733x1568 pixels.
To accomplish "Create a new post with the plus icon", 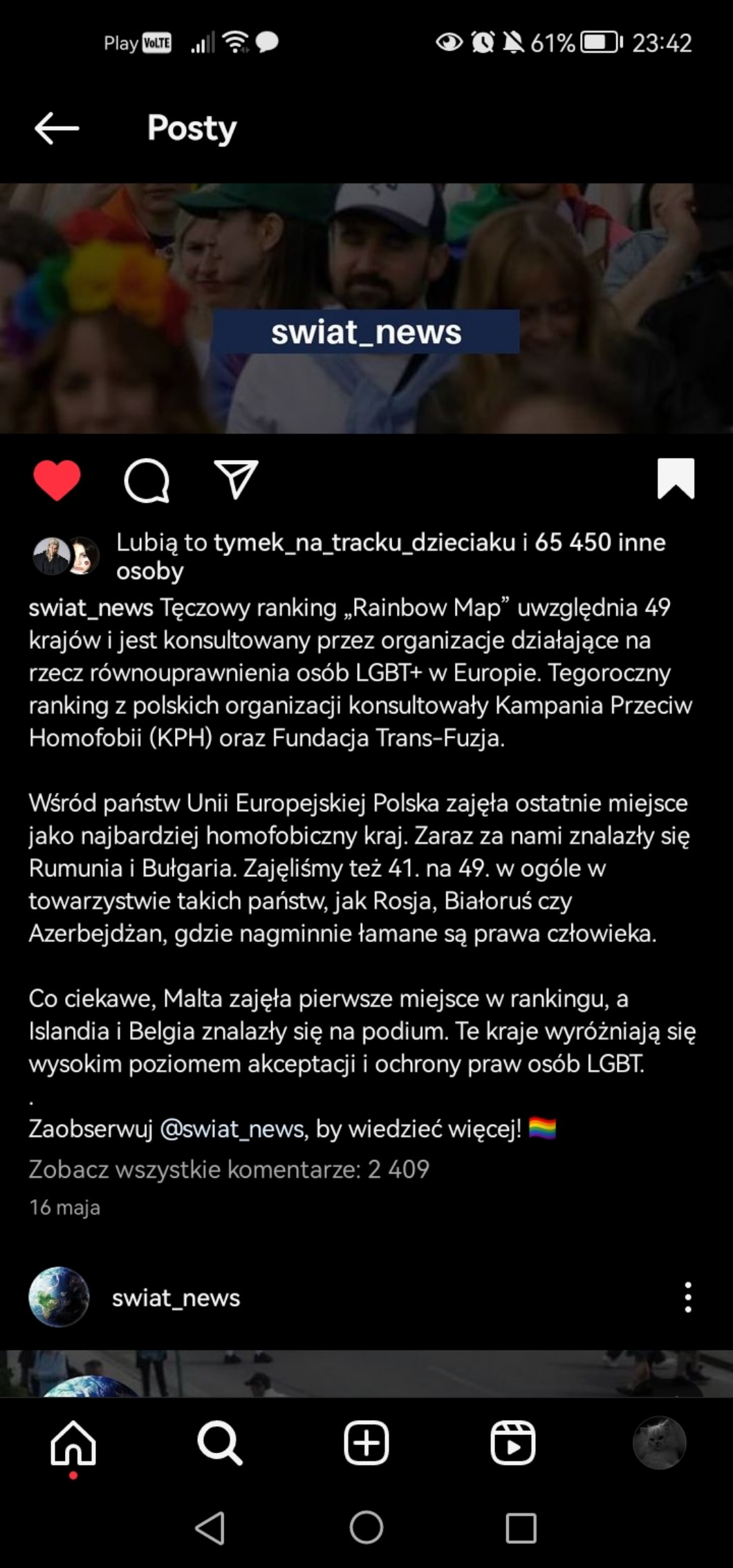I will [366, 1443].
